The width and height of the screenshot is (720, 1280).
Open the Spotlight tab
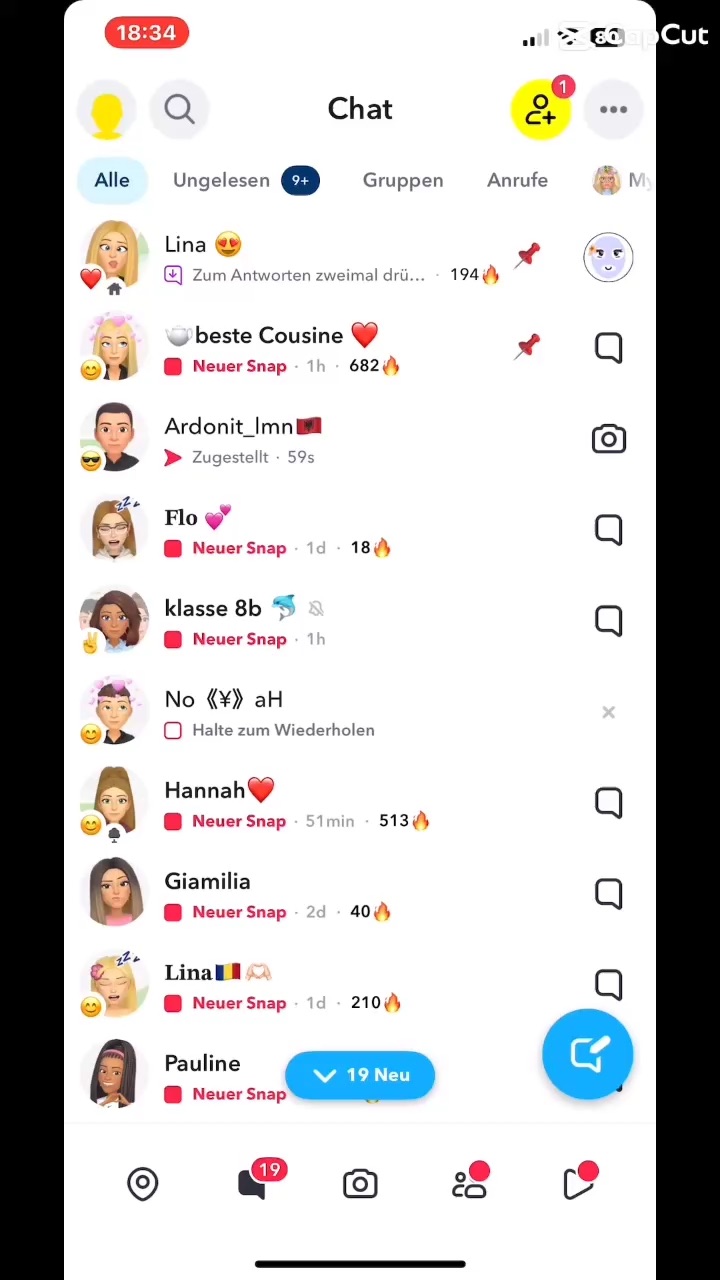tap(579, 1184)
